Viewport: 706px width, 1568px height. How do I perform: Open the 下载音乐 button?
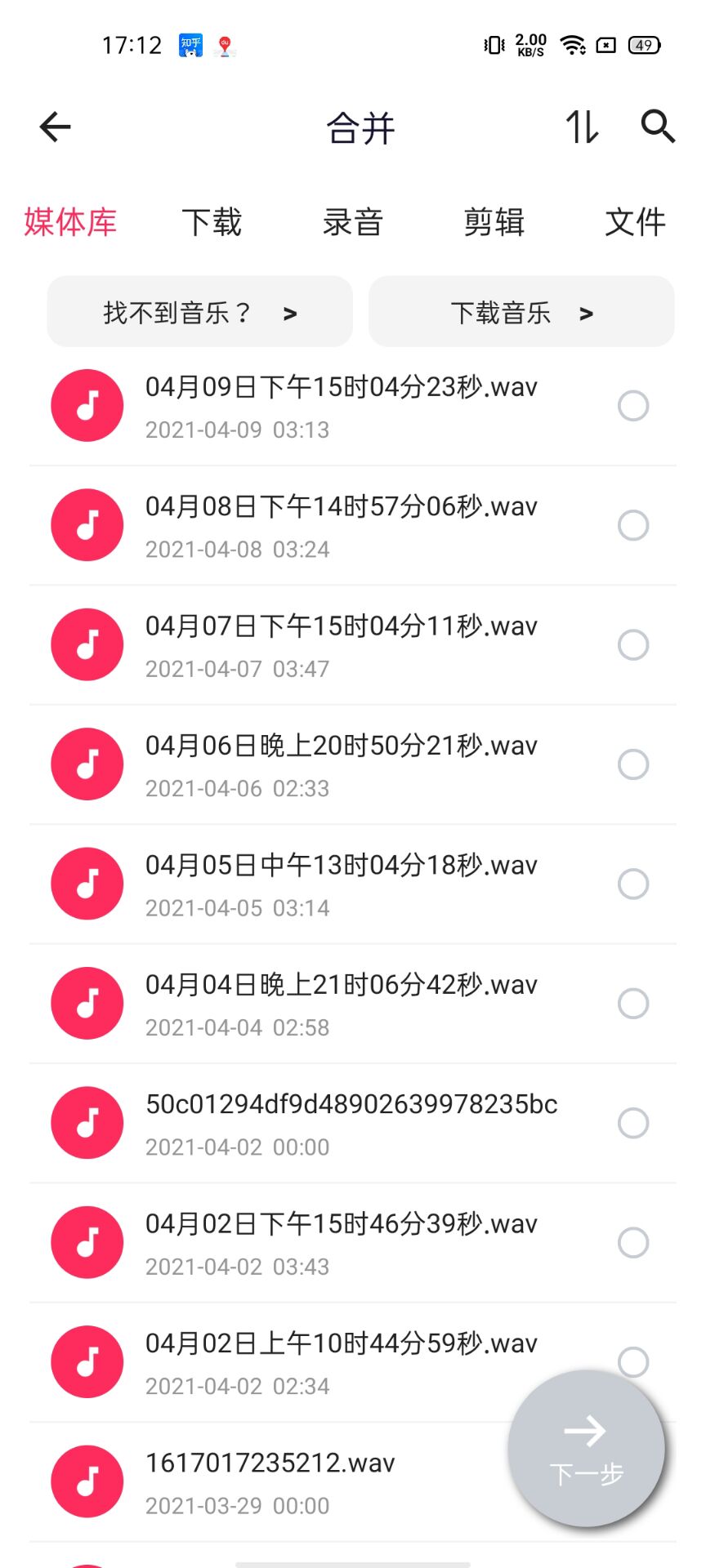pos(521,312)
